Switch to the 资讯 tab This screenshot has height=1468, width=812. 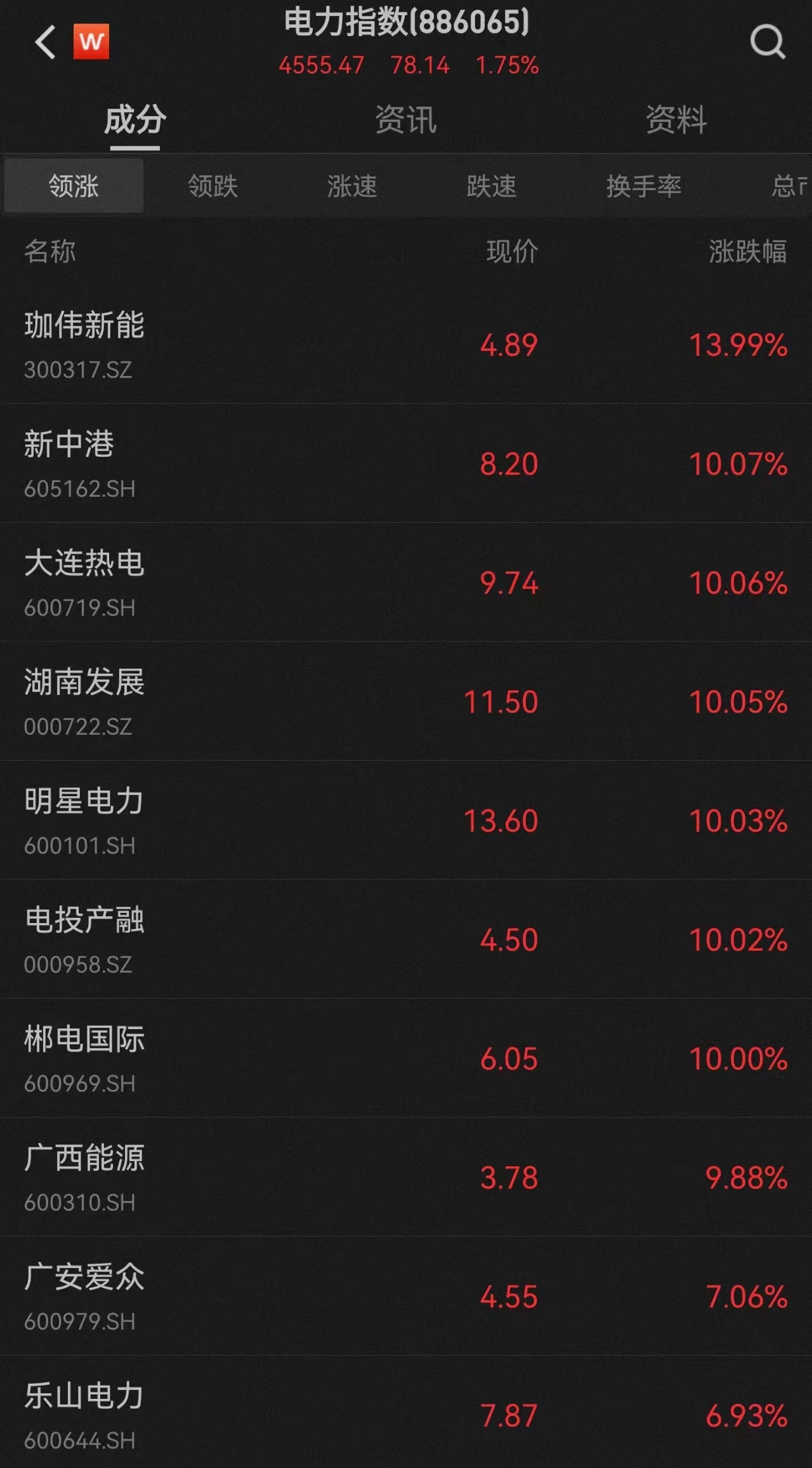[406, 119]
